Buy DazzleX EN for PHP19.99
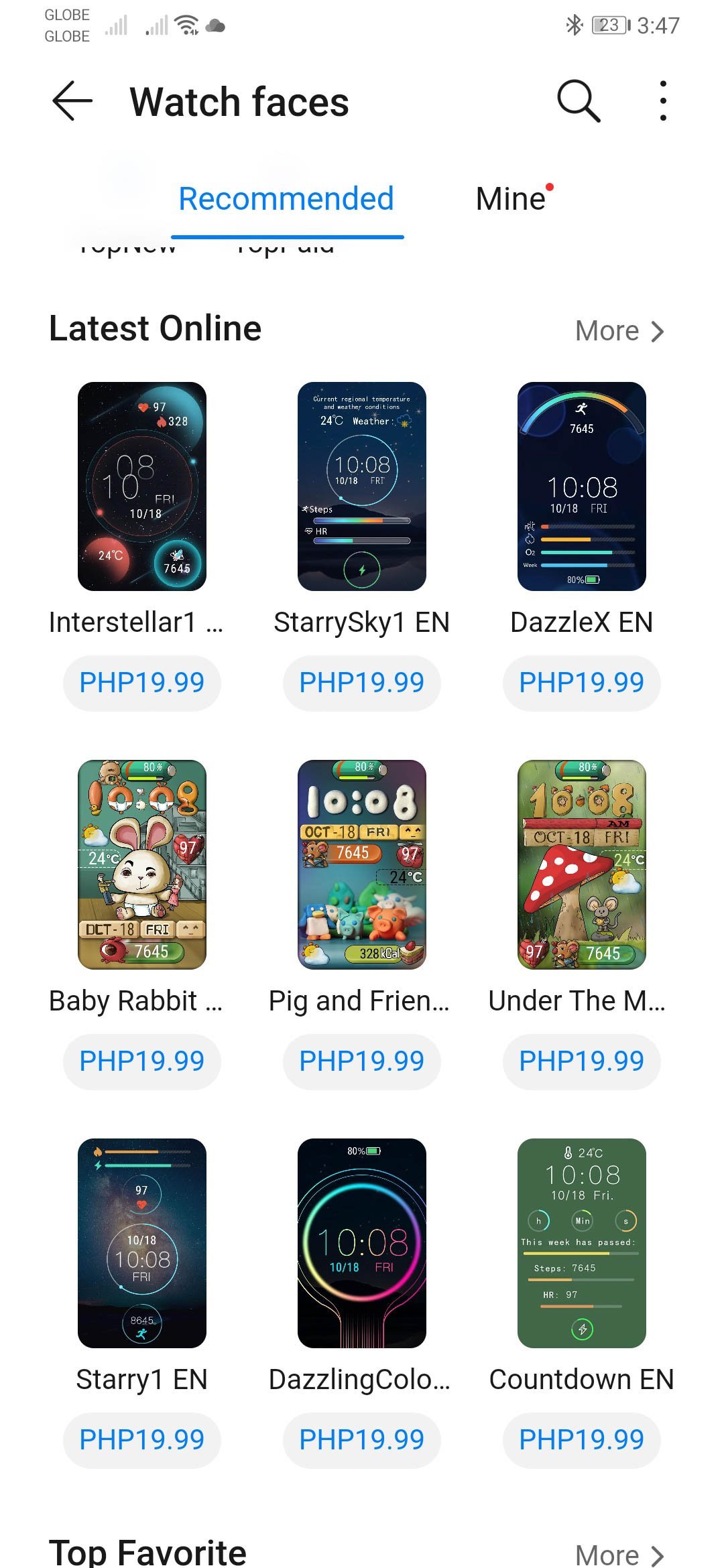This screenshot has height=1568, width=724. [x=581, y=683]
